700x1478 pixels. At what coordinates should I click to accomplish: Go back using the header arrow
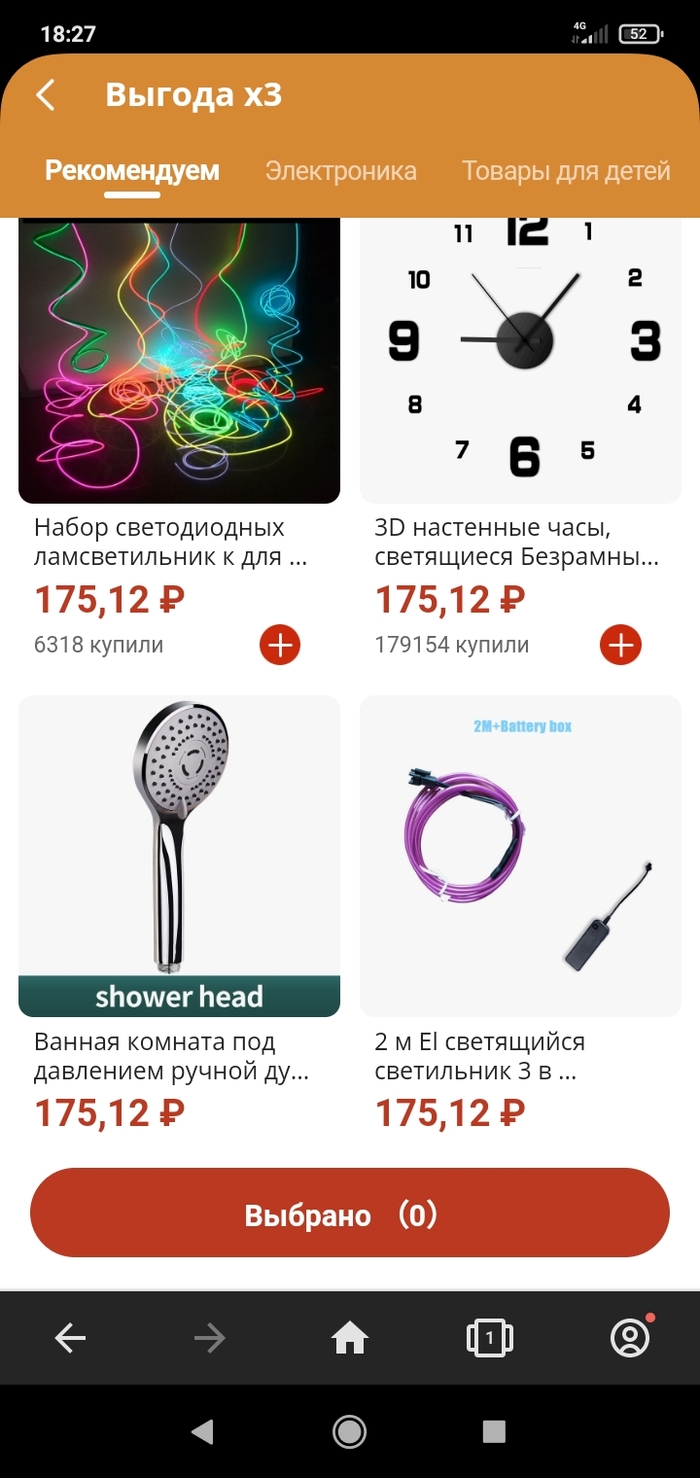coord(45,95)
